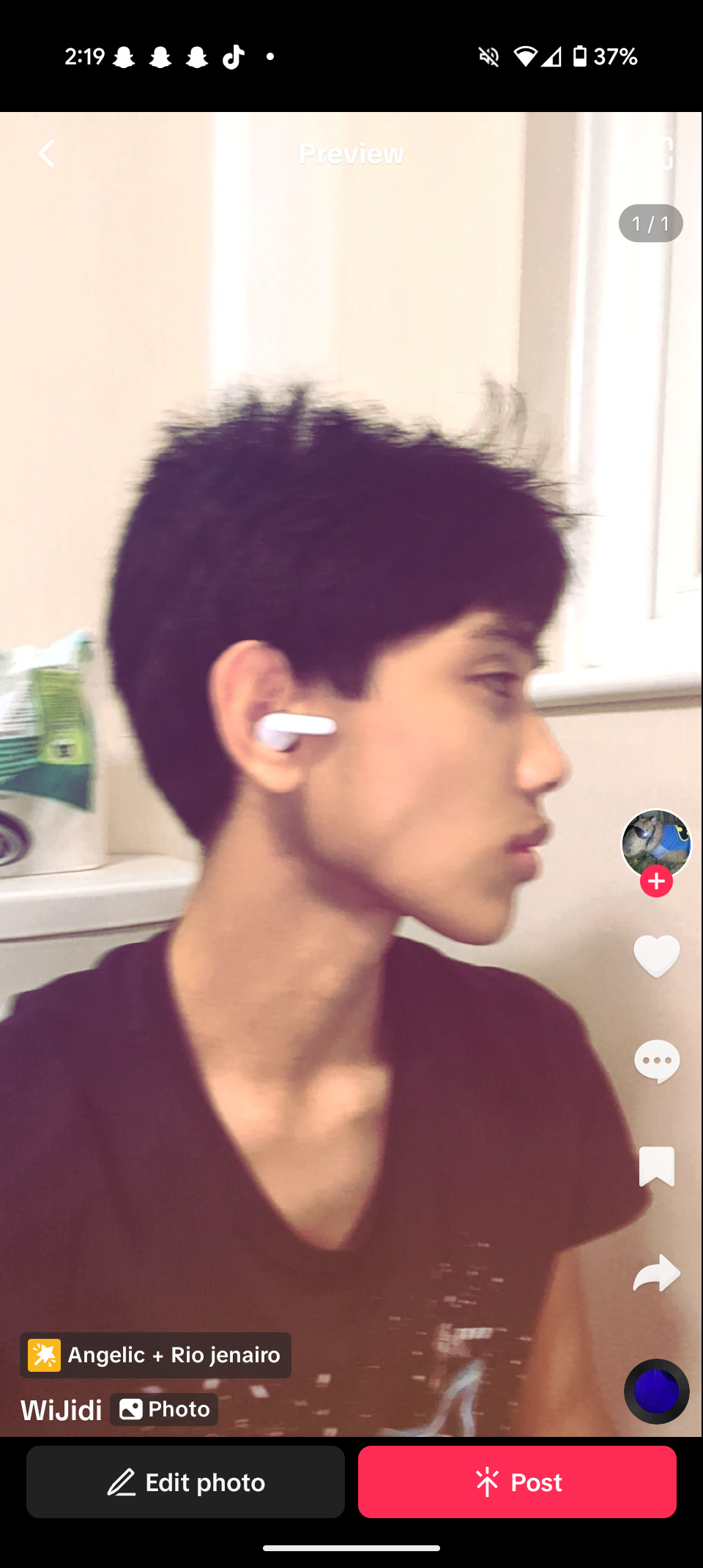
Task: Open the creator's profile picture
Action: pos(656,843)
